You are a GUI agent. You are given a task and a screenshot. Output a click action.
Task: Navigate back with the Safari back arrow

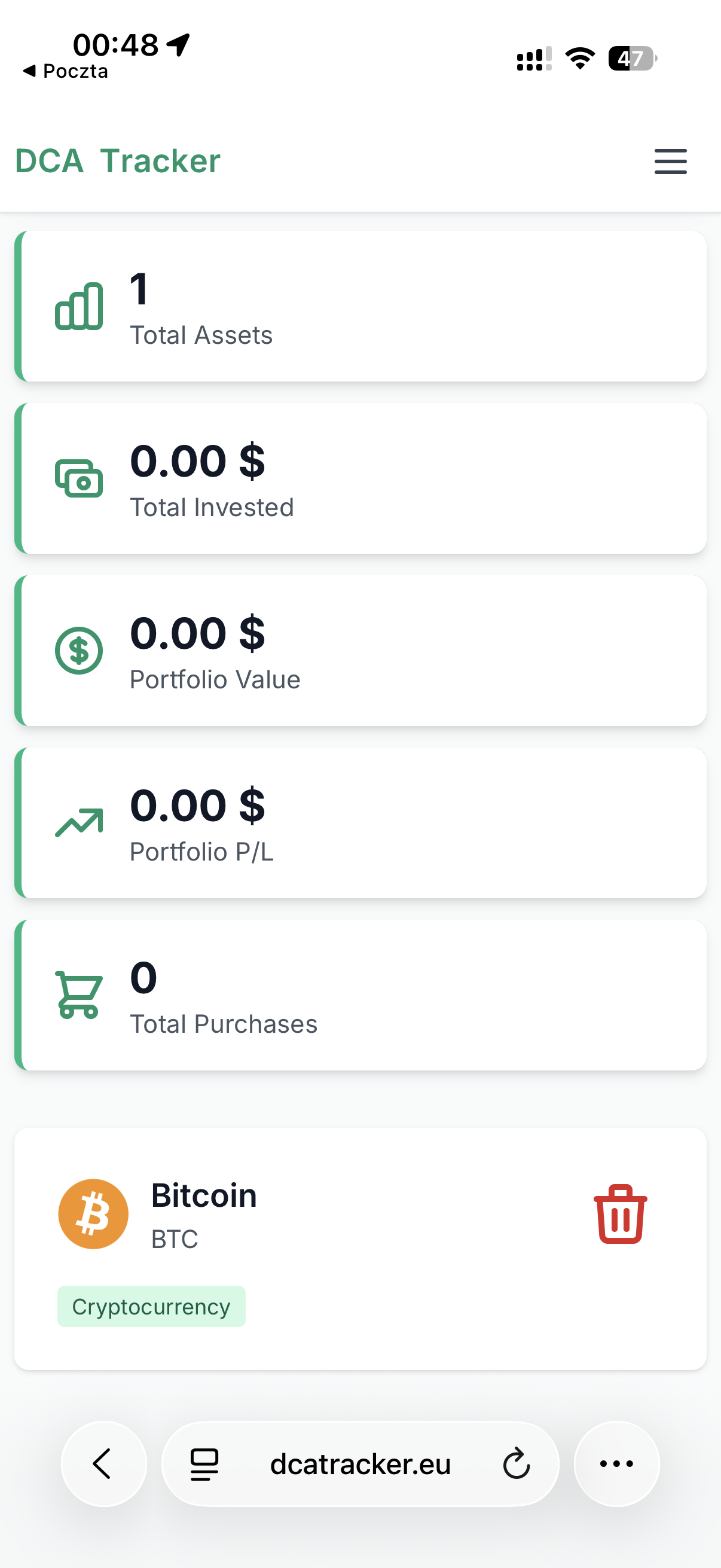(x=103, y=1464)
